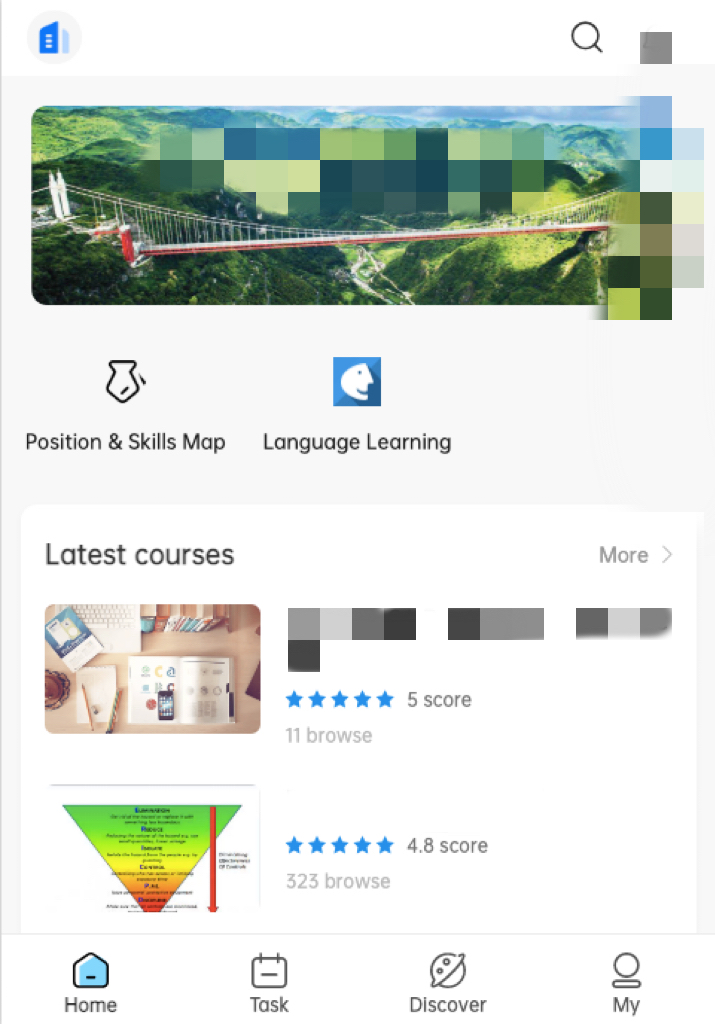Switch to the My tab
The height and width of the screenshot is (1024, 715).
626,983
